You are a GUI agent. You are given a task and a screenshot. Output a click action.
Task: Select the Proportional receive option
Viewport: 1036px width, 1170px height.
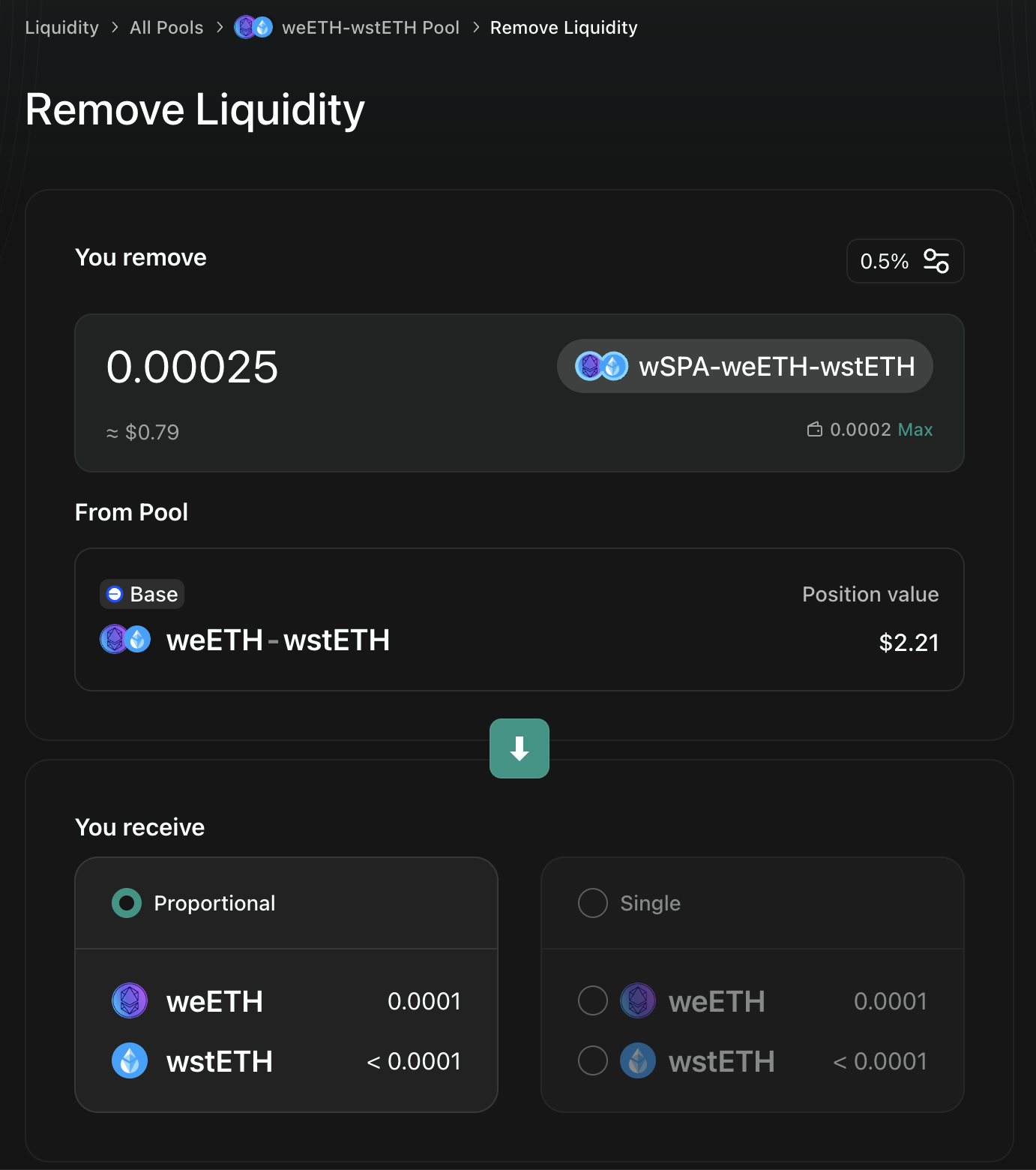tap(127, 903)
